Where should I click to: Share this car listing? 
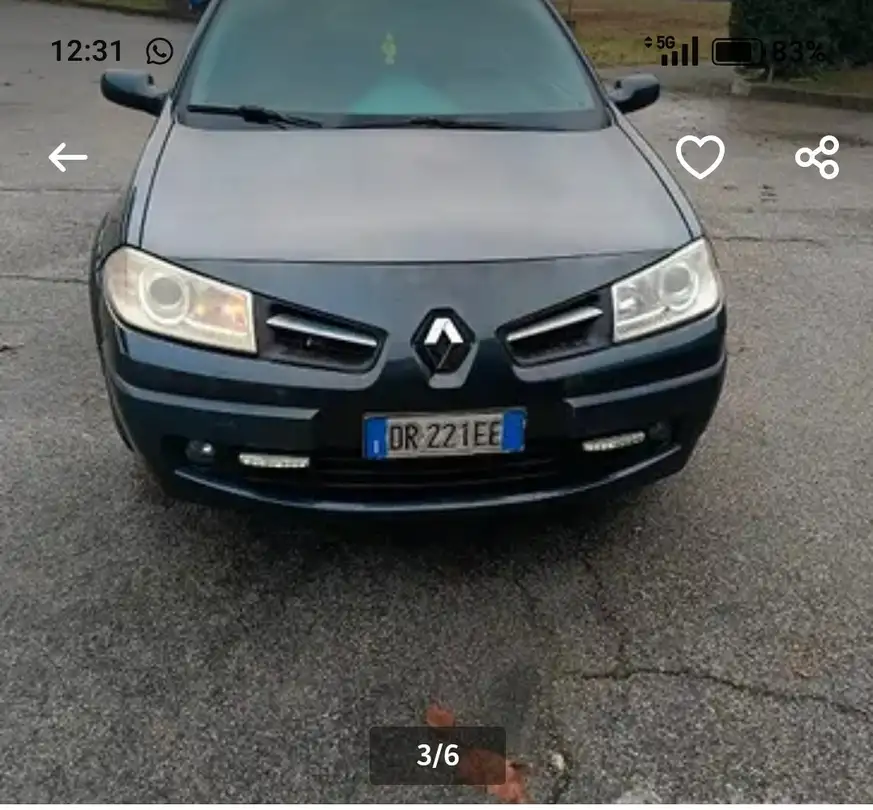pos(817,158)
